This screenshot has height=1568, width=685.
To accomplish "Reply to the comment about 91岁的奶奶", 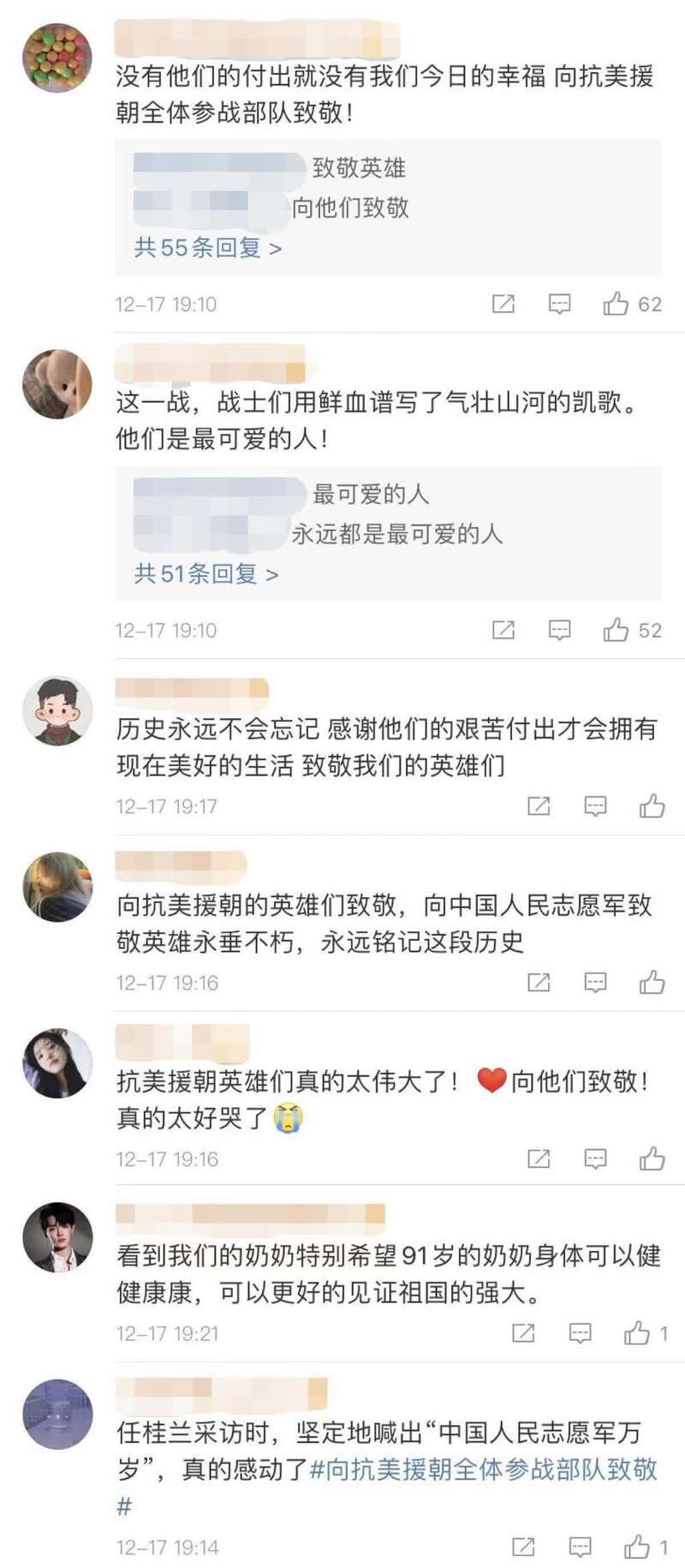I will [x=581, y=1332].
